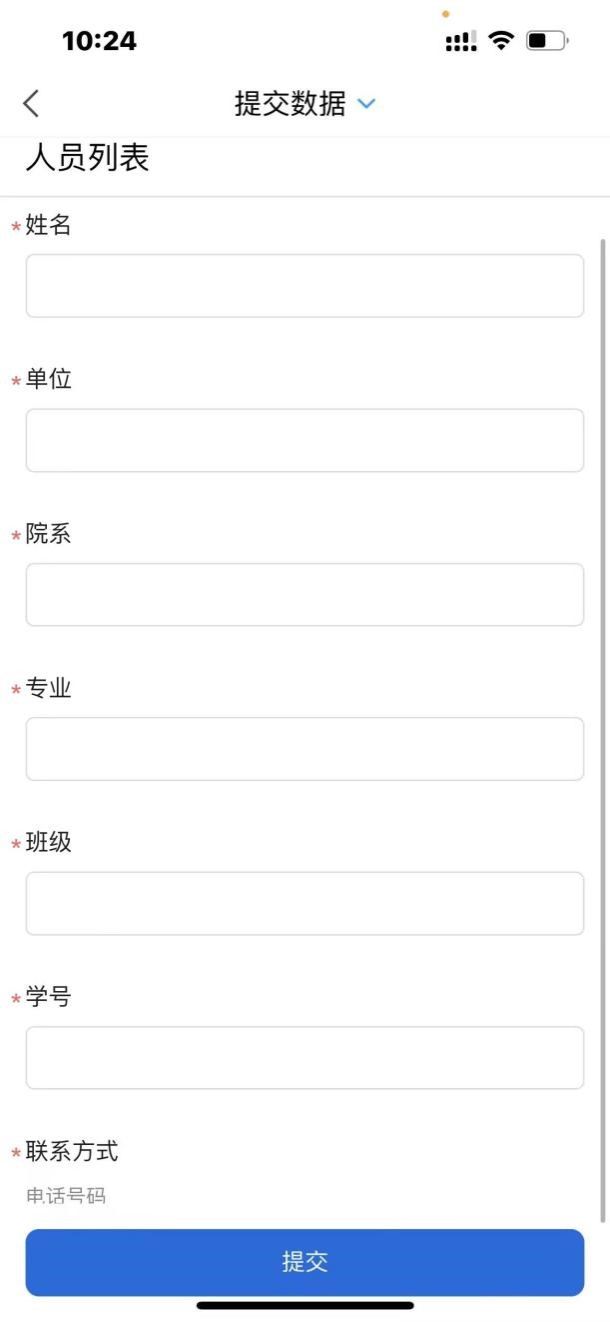Screen dimensions: 610x1322
Task: Select the 院系 input box
Action: tap(304, 595)
